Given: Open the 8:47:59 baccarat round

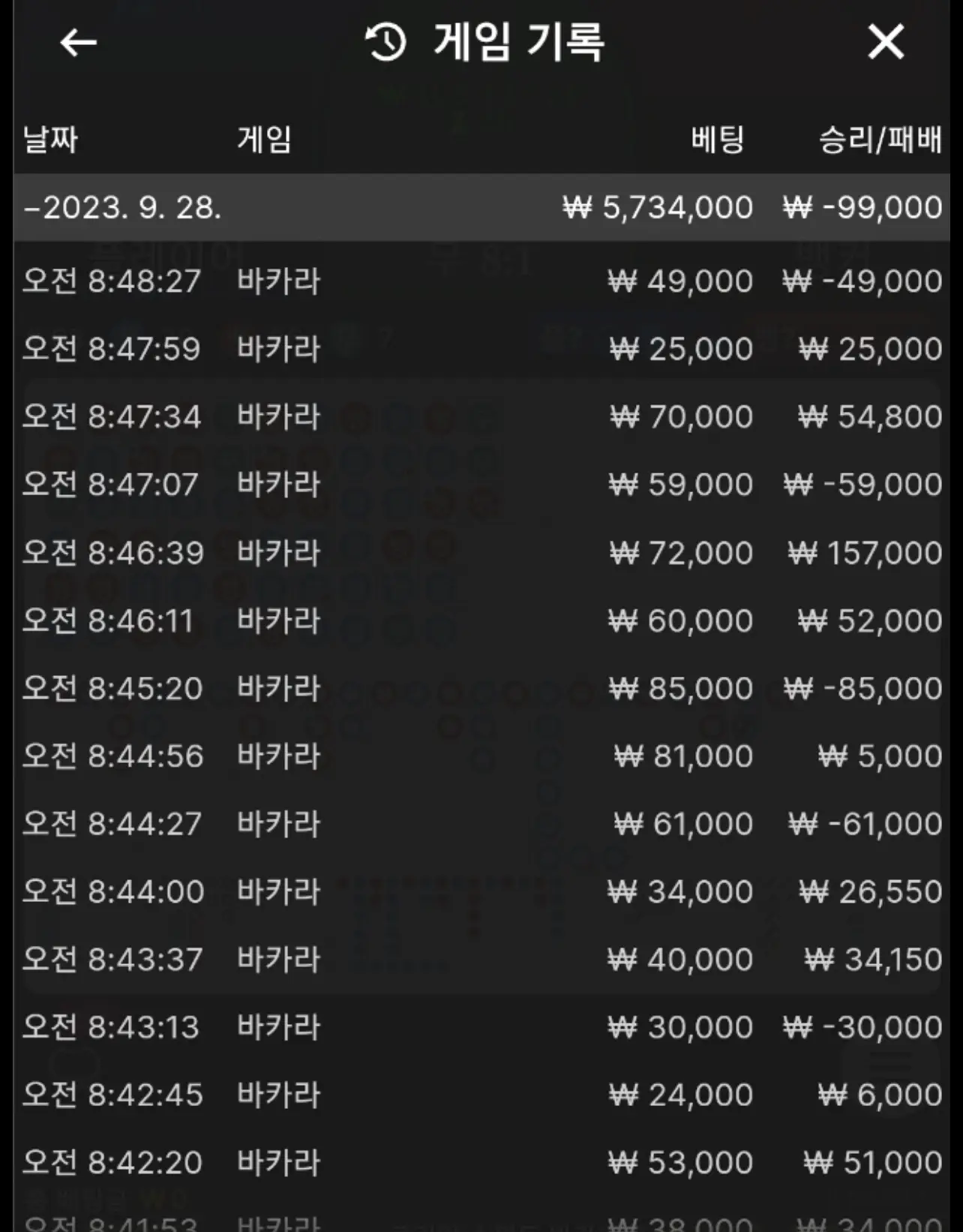Looking at the screenshot, I should [481, 349].
